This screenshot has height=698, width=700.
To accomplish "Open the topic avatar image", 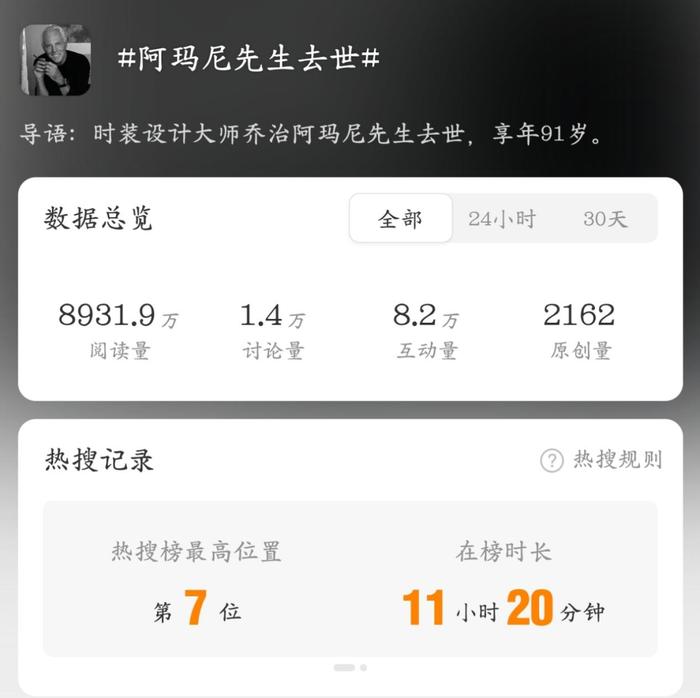I will point(56,60).
